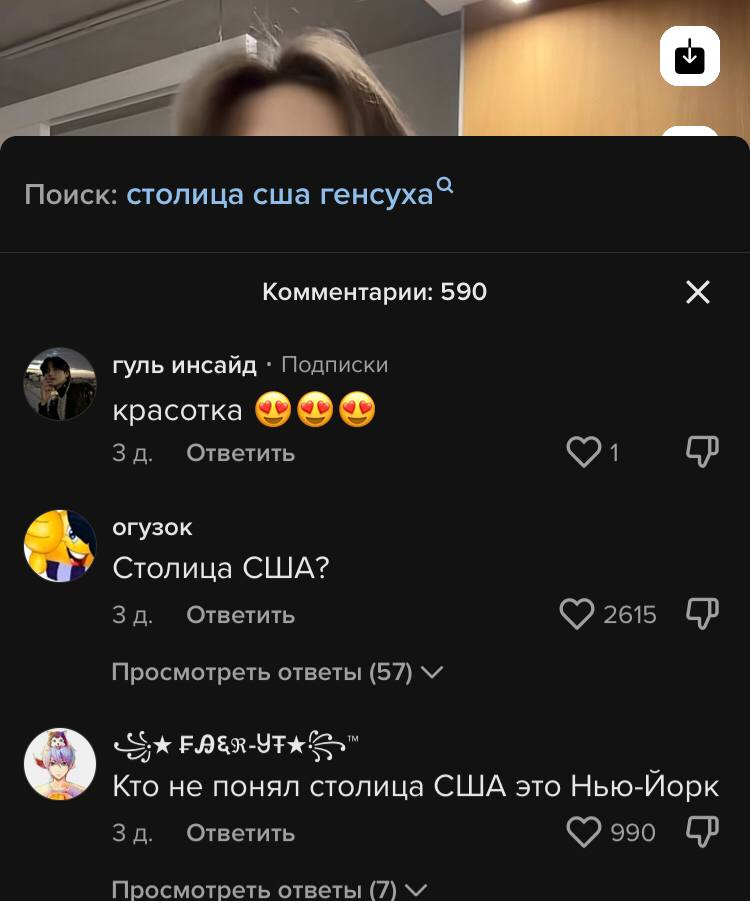
Task: Dislike the comment about Нью-Йорк
Action: 702,832
